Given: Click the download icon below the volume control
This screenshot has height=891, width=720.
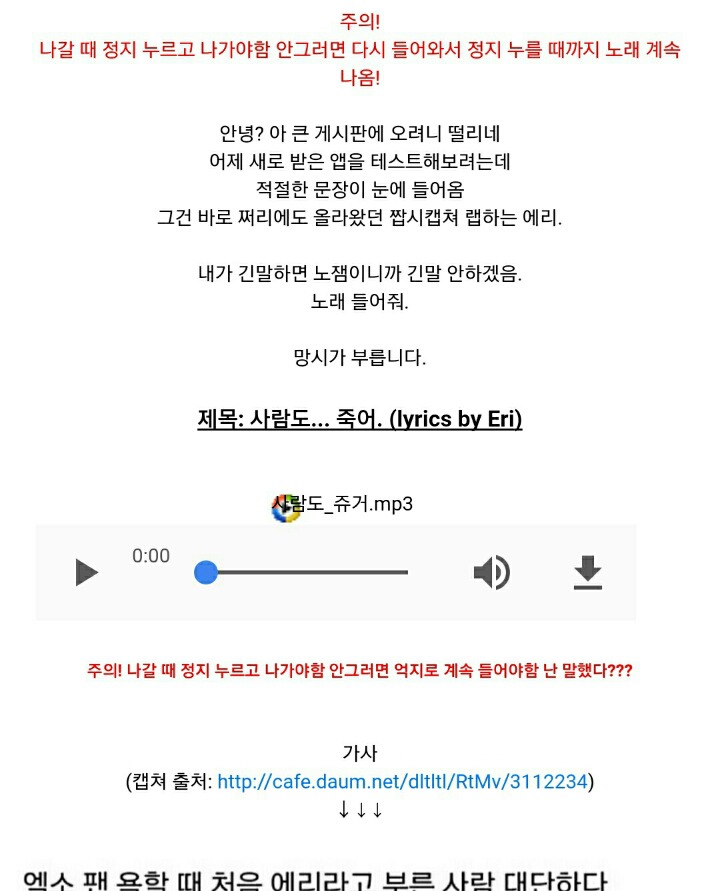Looking at the screenshot, I should click(x=589, y=572).
